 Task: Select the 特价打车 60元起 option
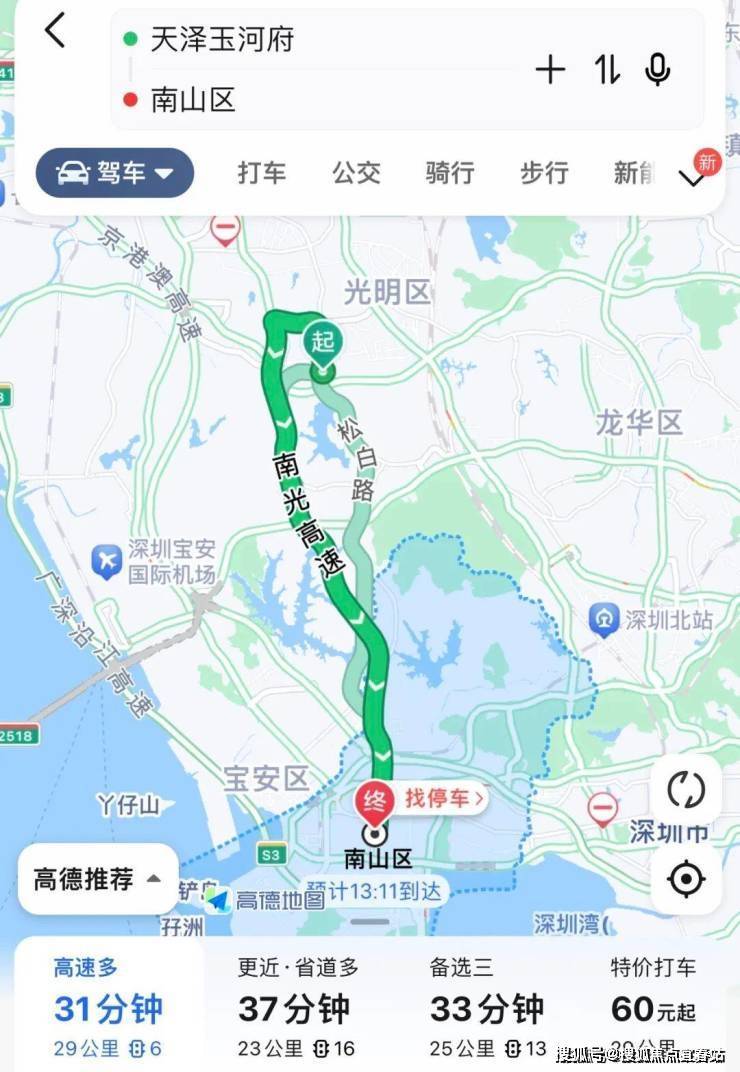point(654,1006)
